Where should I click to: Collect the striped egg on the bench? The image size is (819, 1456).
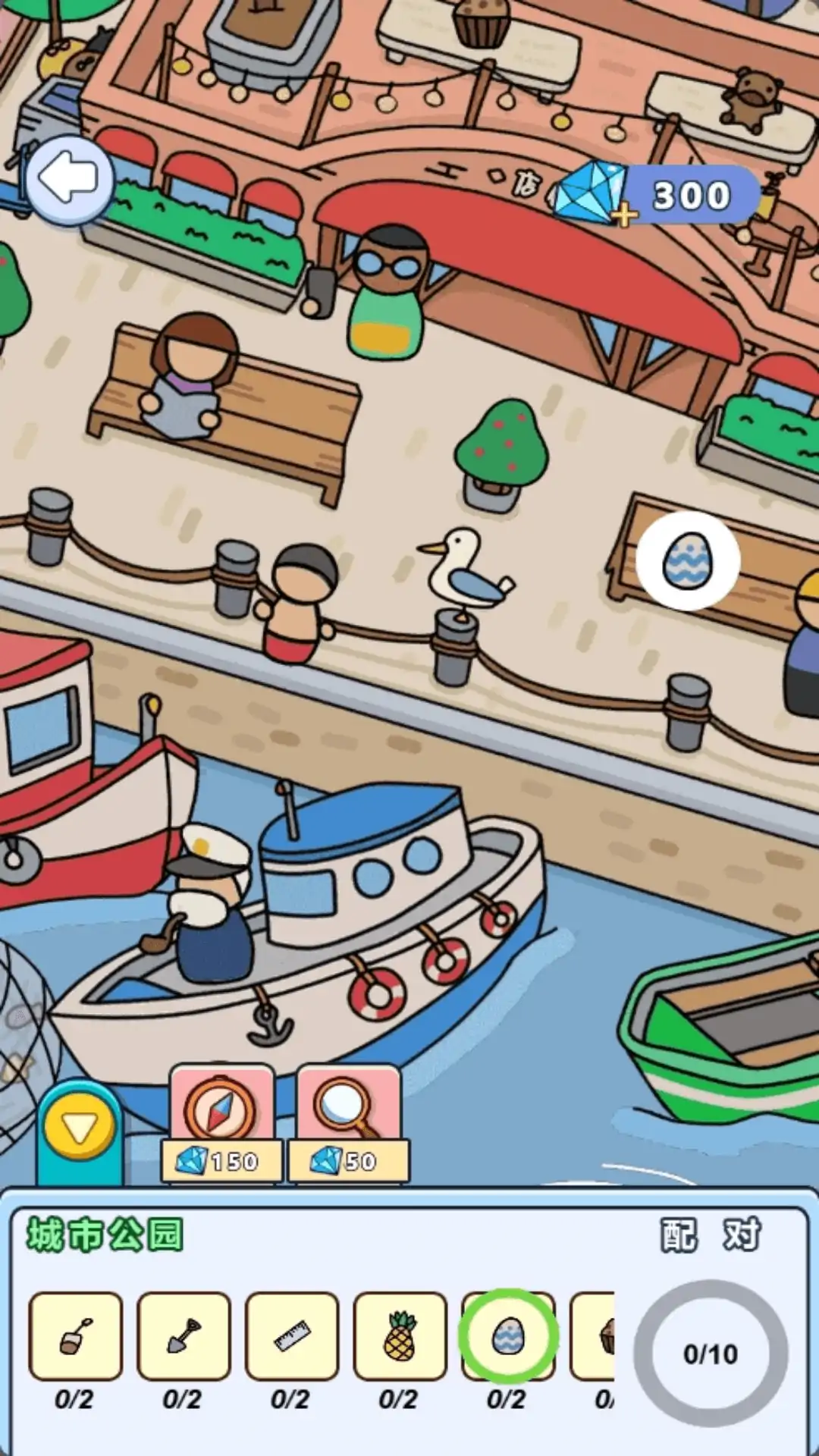(x=687, y=561)
